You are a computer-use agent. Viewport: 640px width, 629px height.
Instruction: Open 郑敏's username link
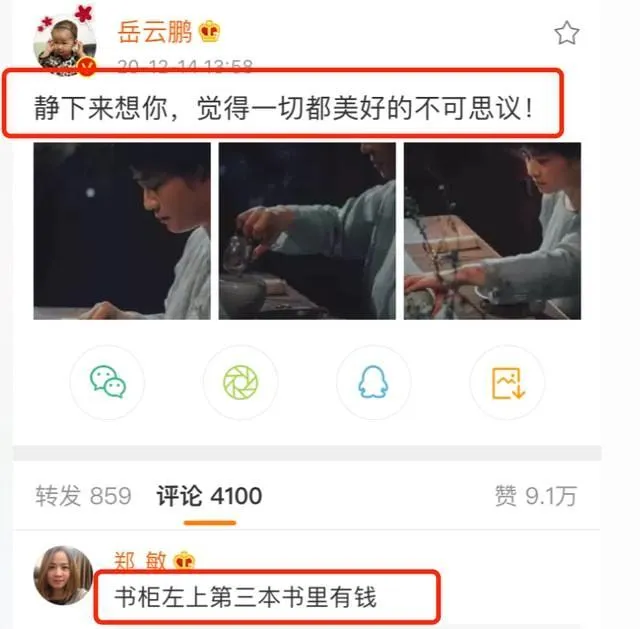point(141,560)
